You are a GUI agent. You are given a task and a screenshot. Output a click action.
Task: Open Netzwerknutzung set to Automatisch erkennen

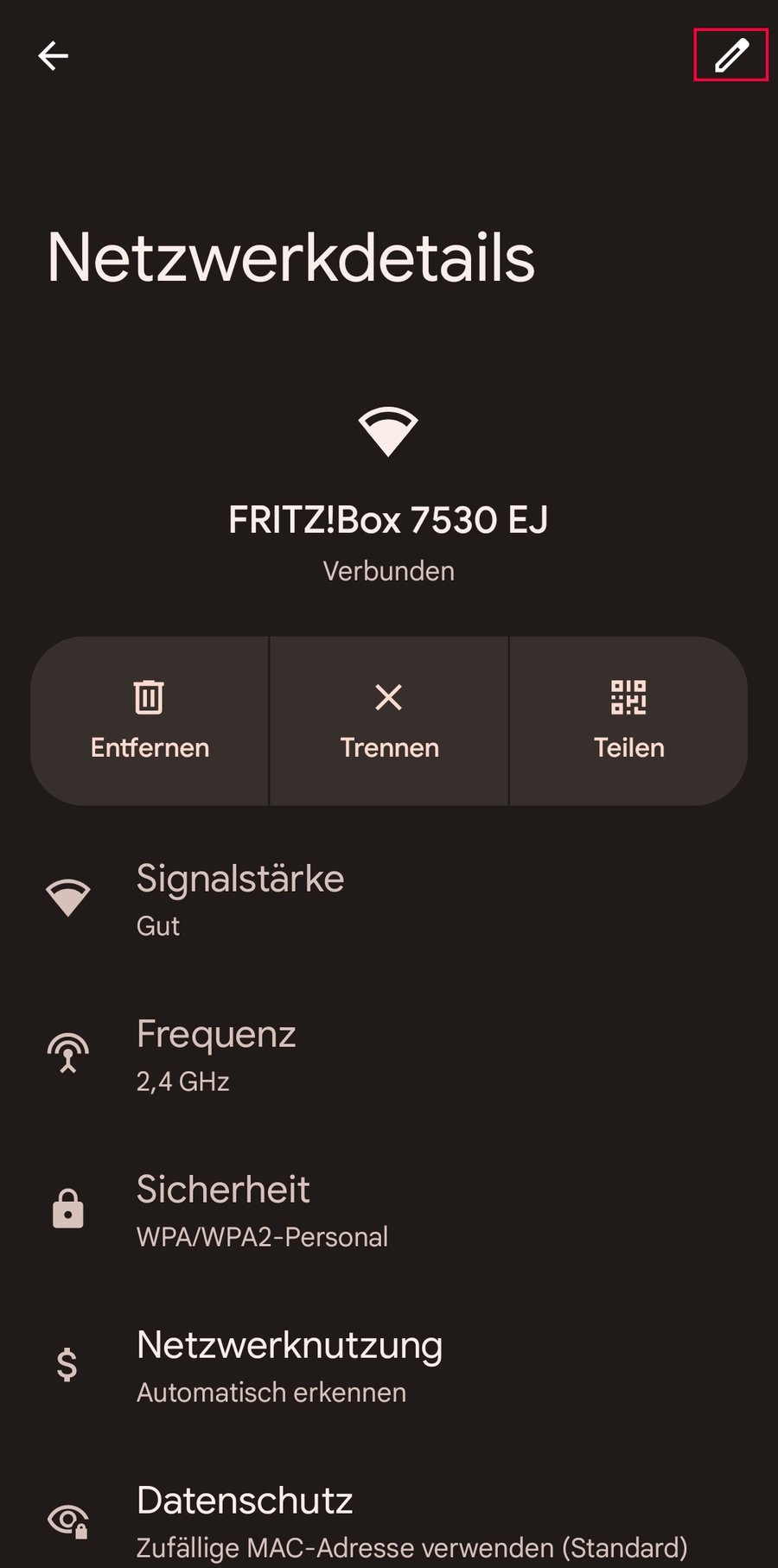(290, 1365)
